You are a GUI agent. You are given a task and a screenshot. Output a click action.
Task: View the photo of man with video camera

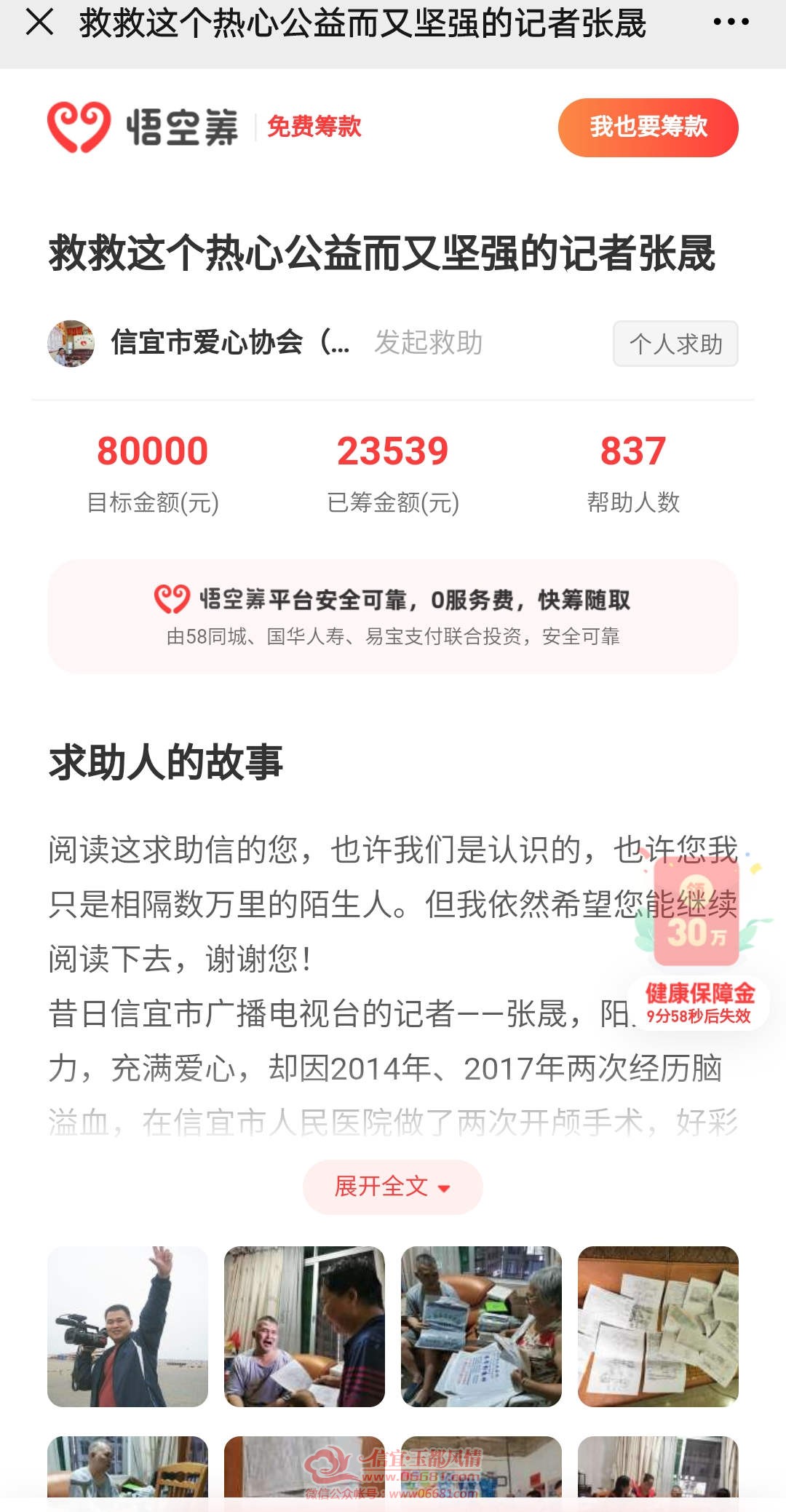(127, 1326)
